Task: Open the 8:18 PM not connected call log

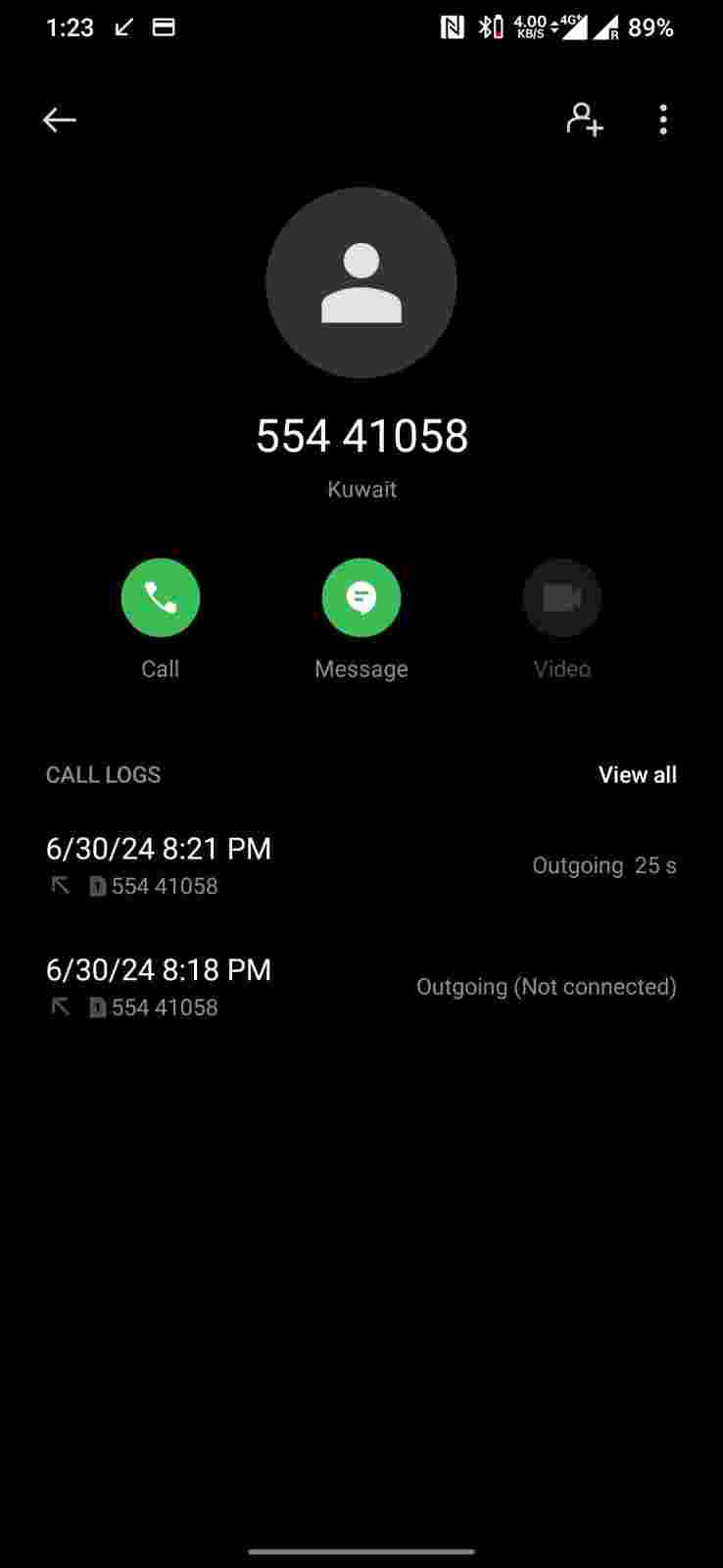Action: coord(361,987)
